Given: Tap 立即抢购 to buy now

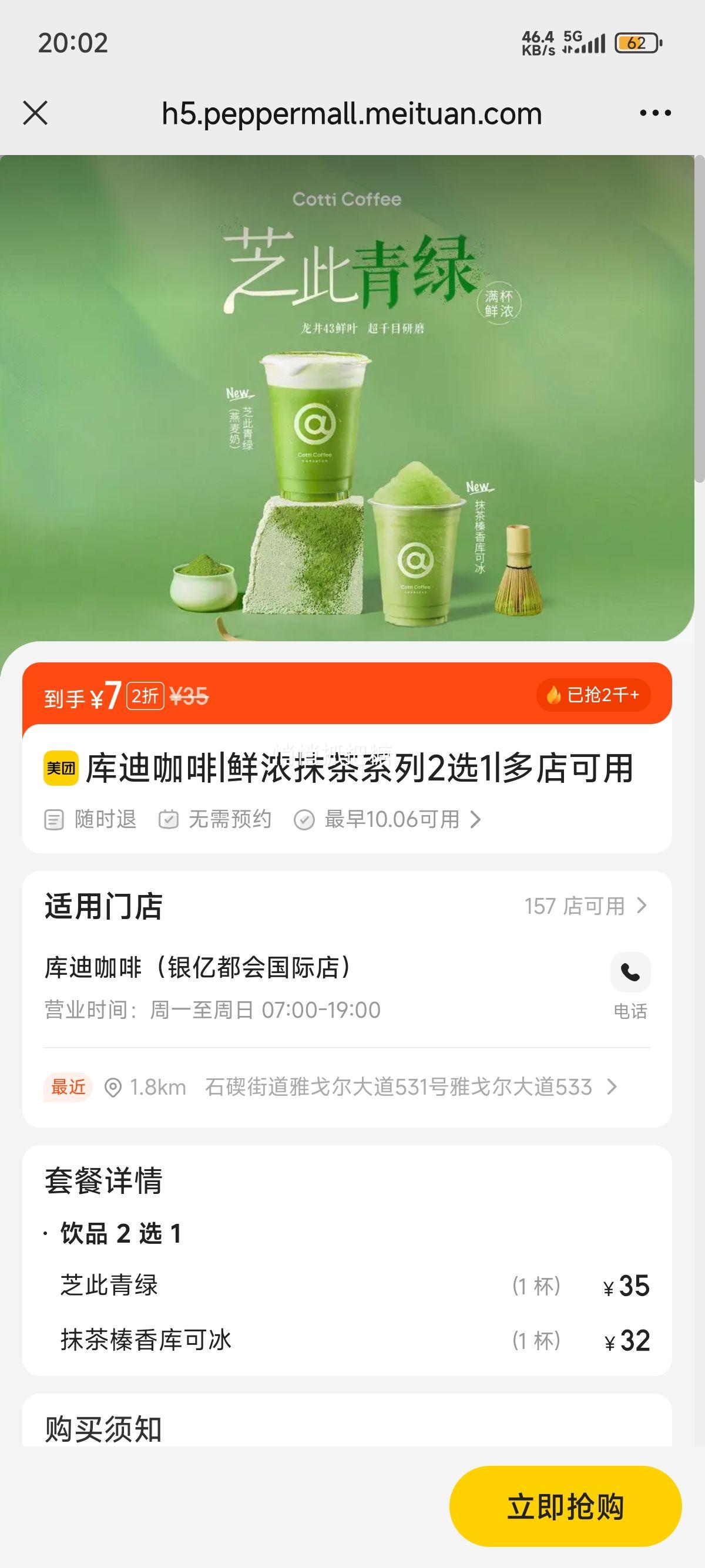Looking at the screenshot, I should 565,1506.
